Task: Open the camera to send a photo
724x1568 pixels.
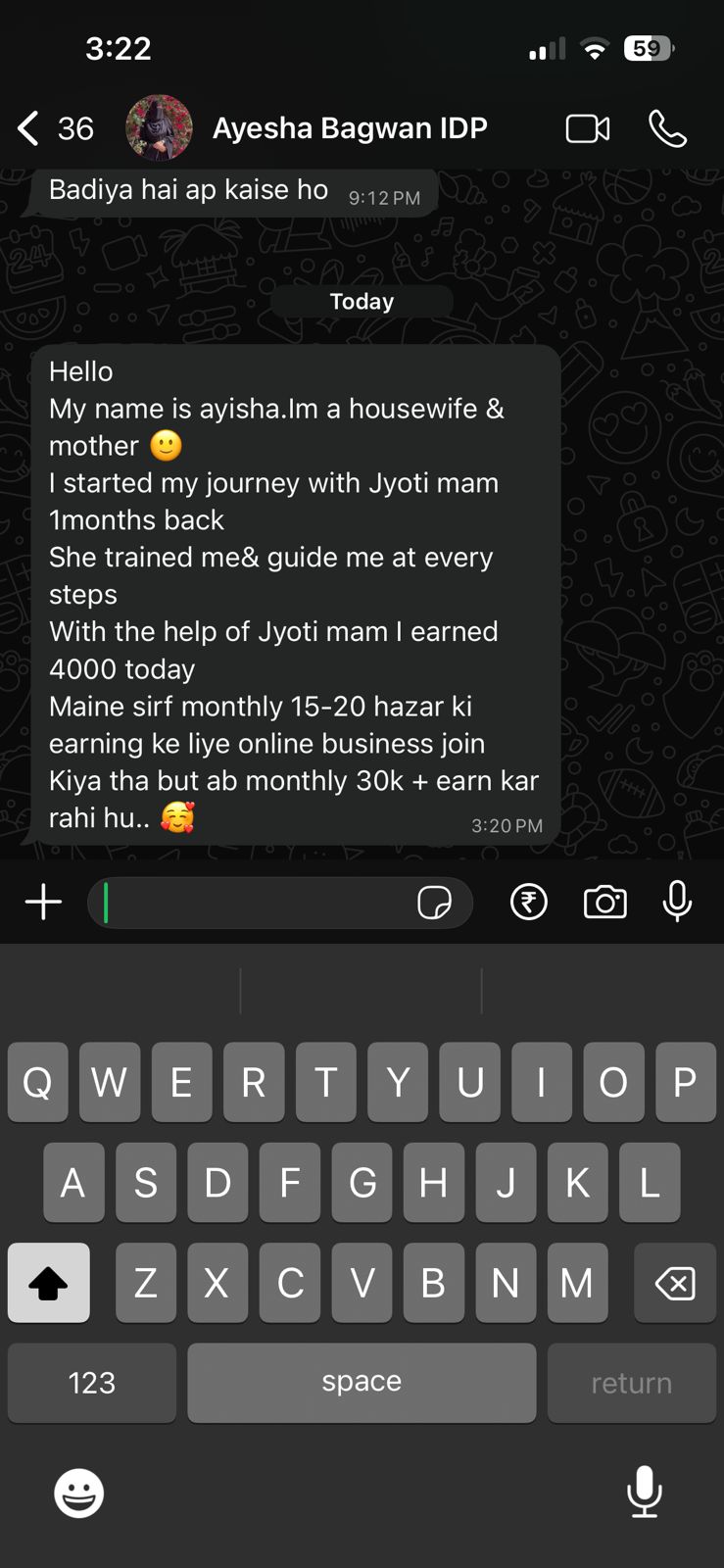Action: (604, 902)
